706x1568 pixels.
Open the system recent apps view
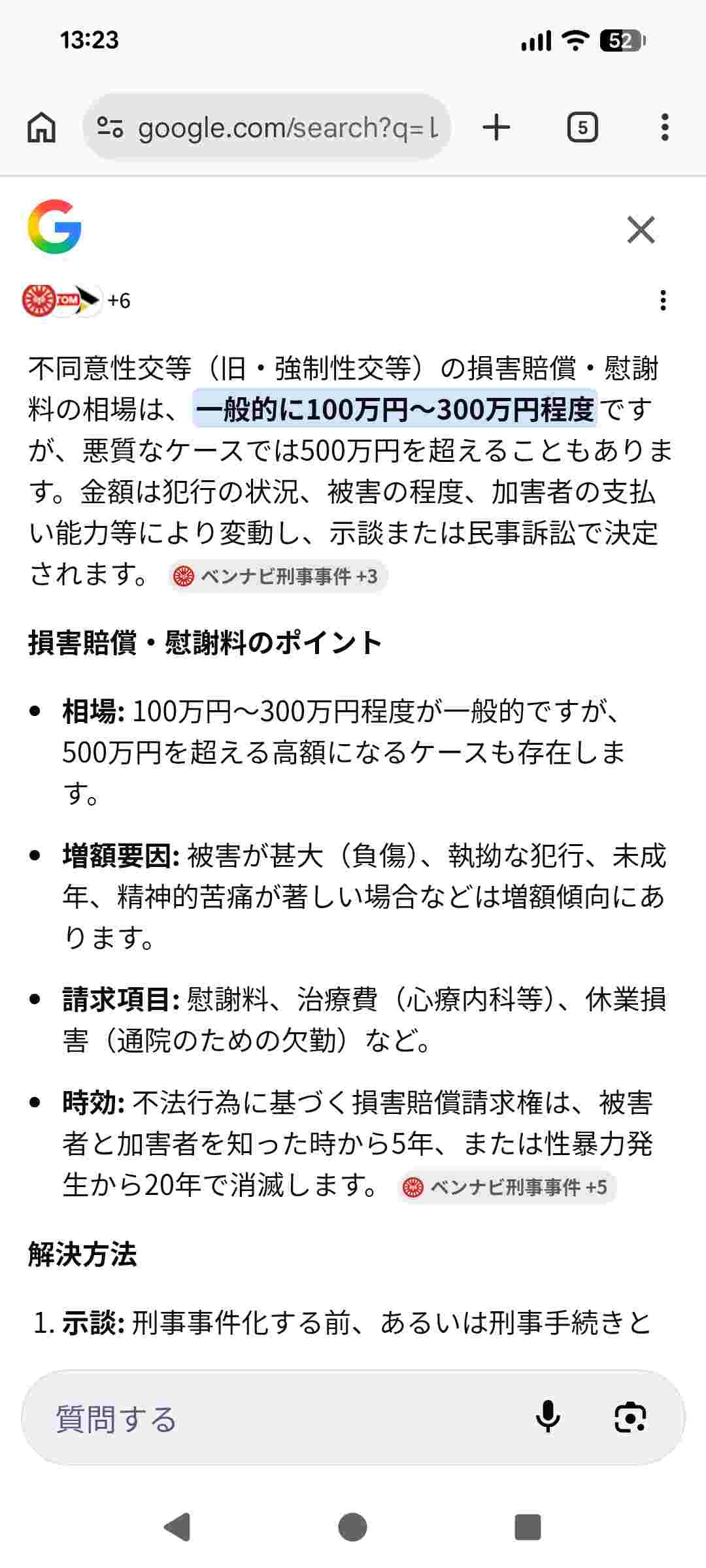(528, 1527)
